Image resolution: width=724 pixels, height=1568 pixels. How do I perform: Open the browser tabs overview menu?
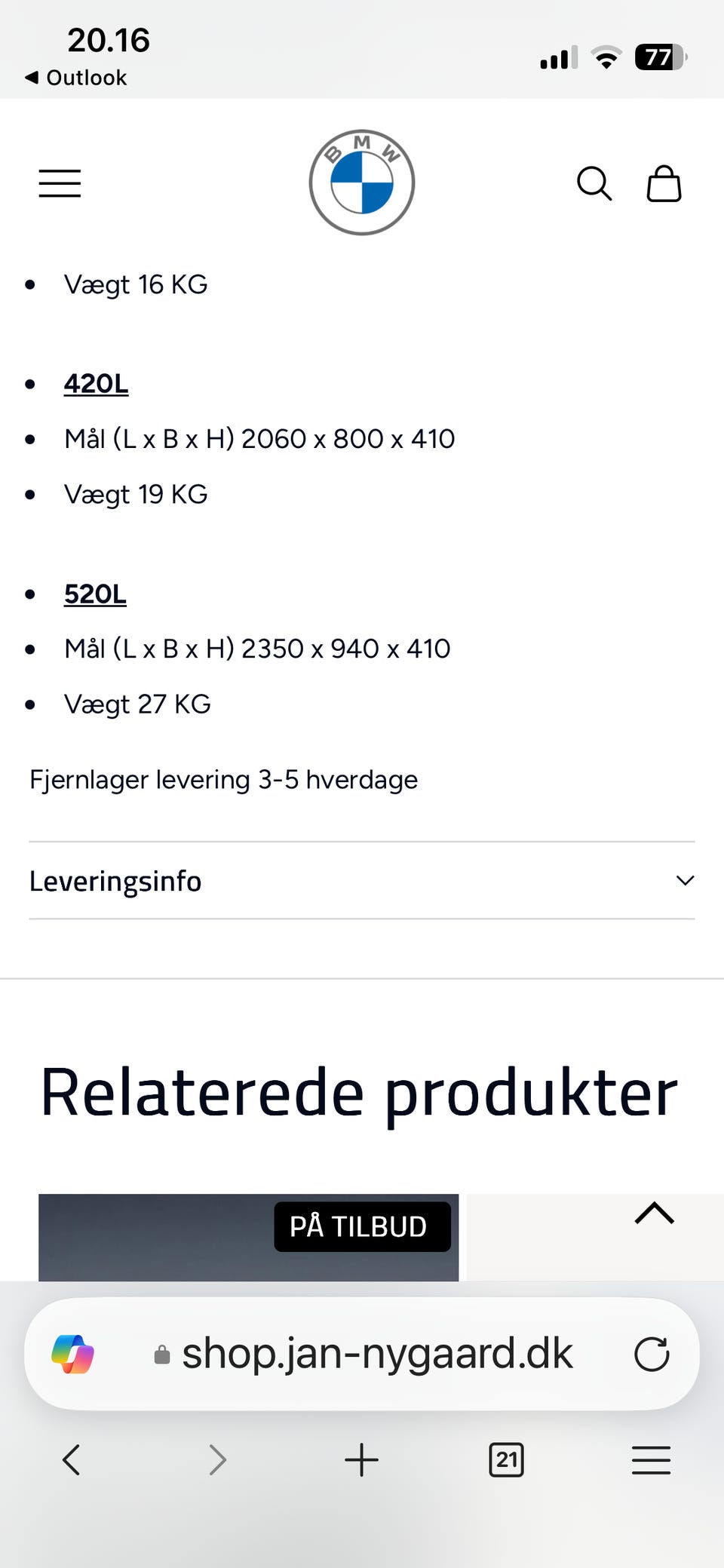point(651,1459)
